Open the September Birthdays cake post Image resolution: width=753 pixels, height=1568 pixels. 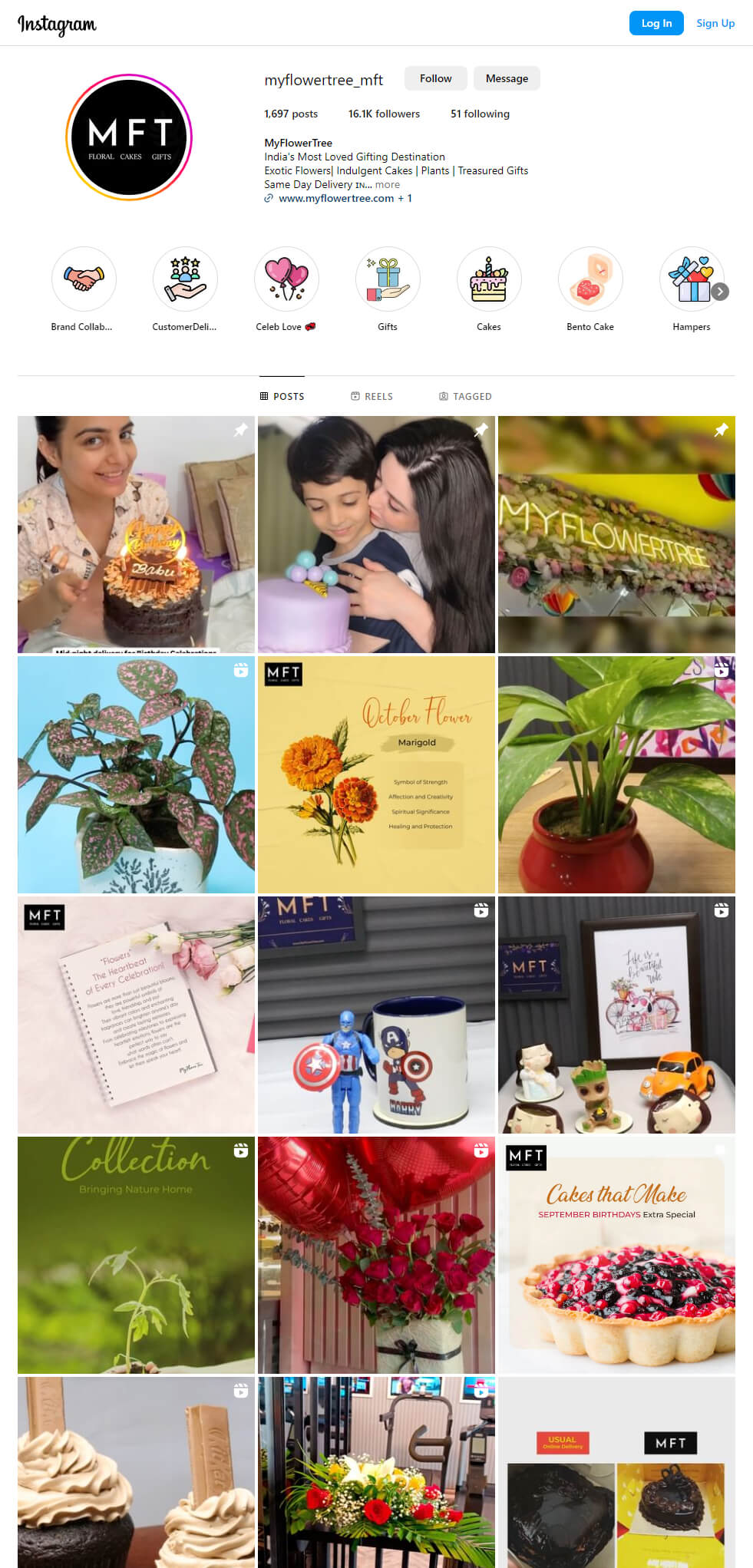click(x=616, y=1255)
